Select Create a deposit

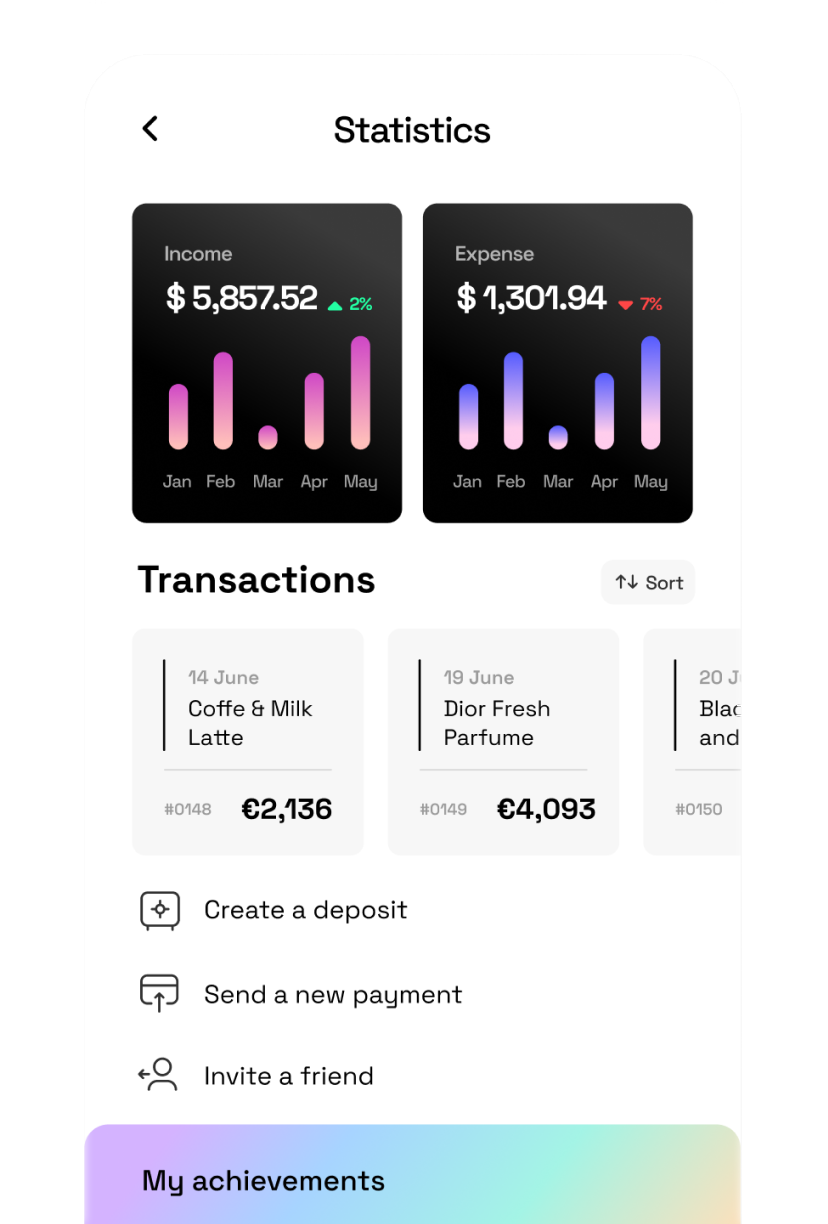[305, 910]
